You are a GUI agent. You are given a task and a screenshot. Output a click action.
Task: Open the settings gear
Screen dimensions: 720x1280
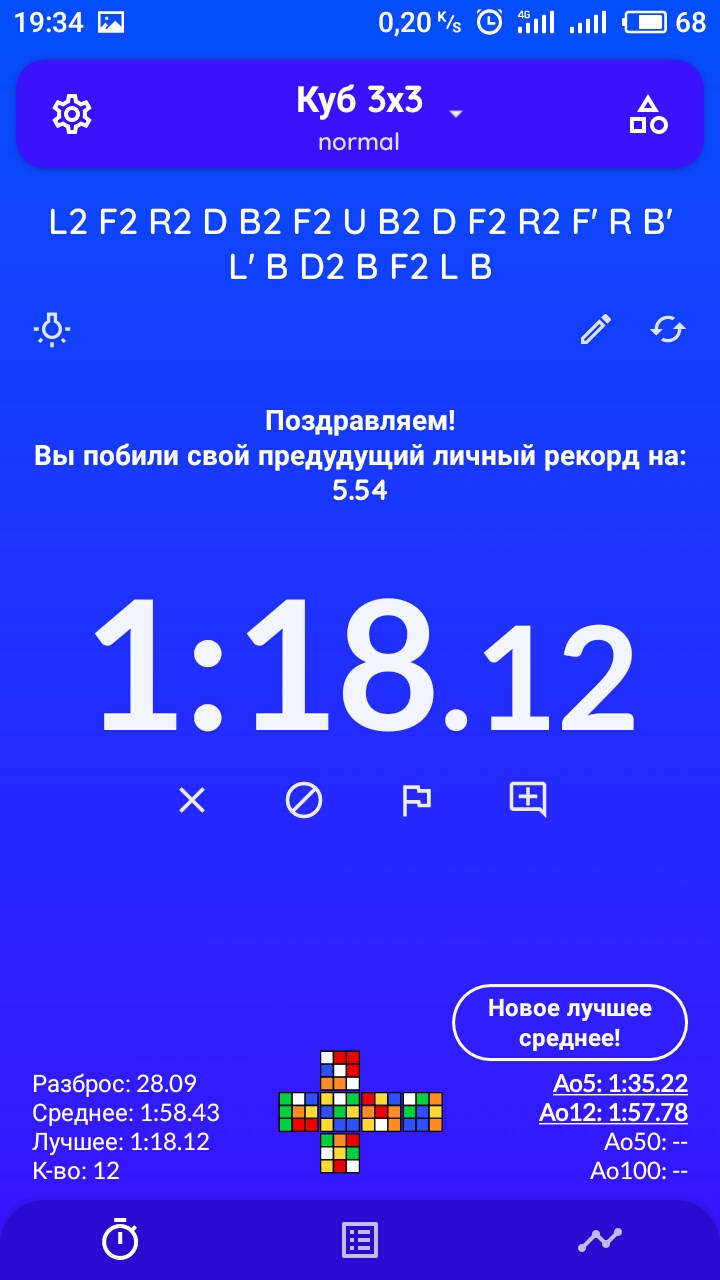tap(71, 114)
